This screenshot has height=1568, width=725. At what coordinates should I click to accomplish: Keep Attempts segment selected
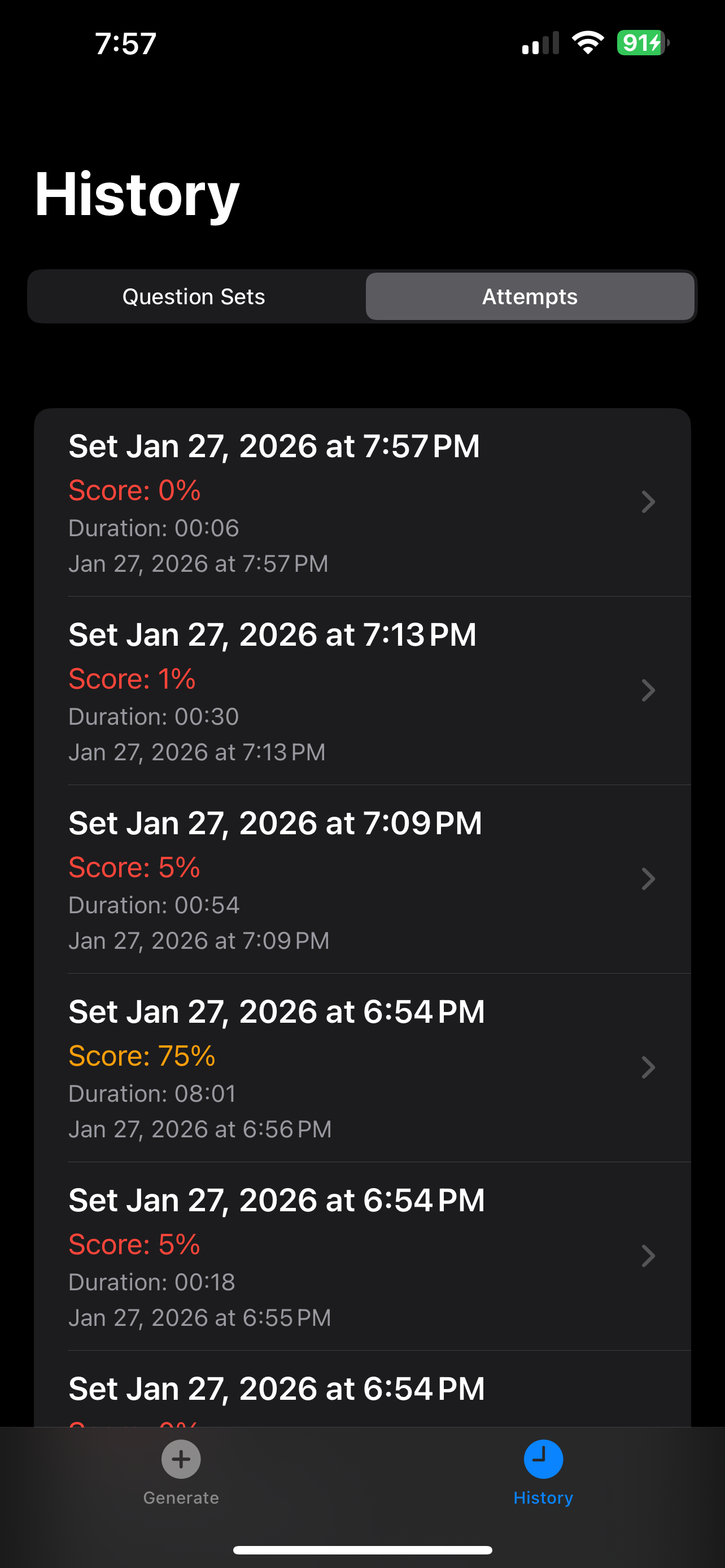(530, 296)
